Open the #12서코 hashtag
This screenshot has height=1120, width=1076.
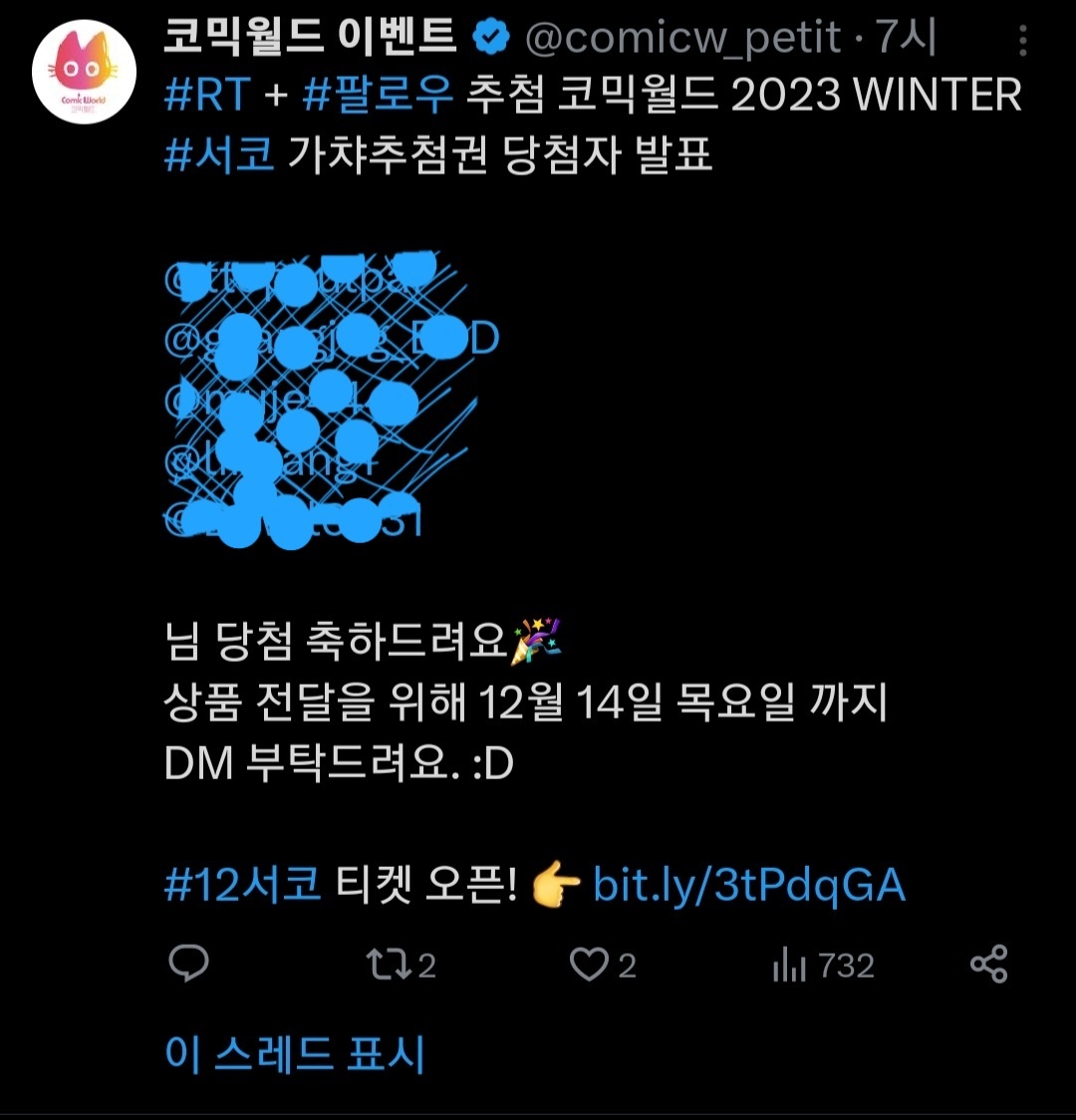(242, 884)
